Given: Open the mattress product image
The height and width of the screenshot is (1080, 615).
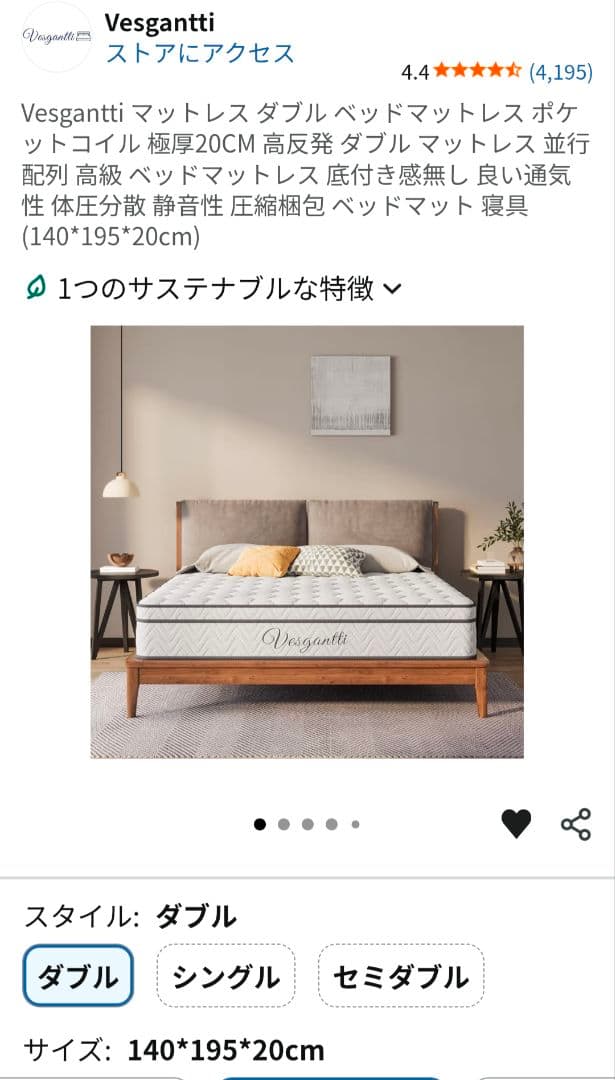Looking at the screenshot, I should [x=307, y=541].
